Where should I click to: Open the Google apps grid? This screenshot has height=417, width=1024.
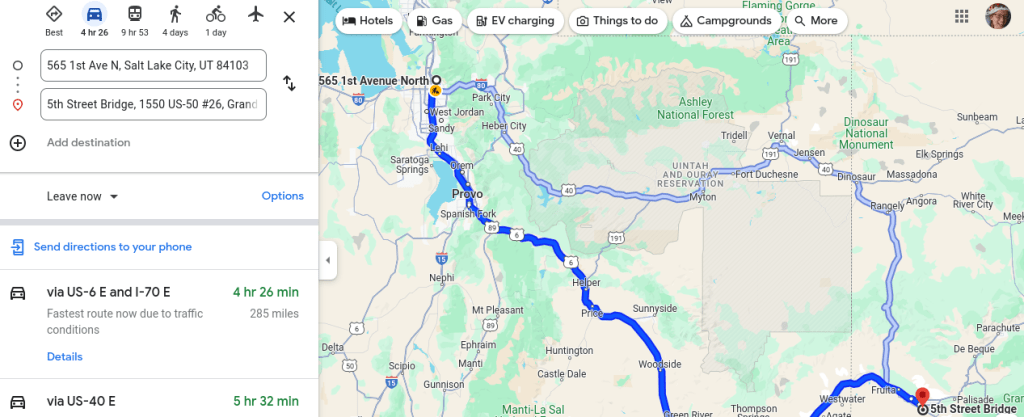[962, 17]
